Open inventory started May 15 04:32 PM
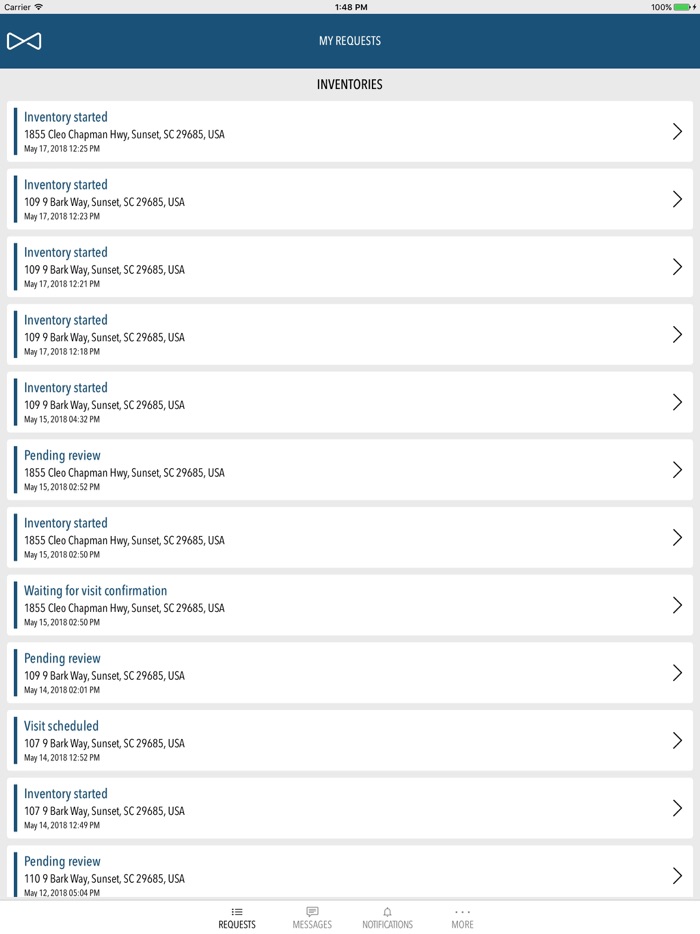 click(349, 403)
